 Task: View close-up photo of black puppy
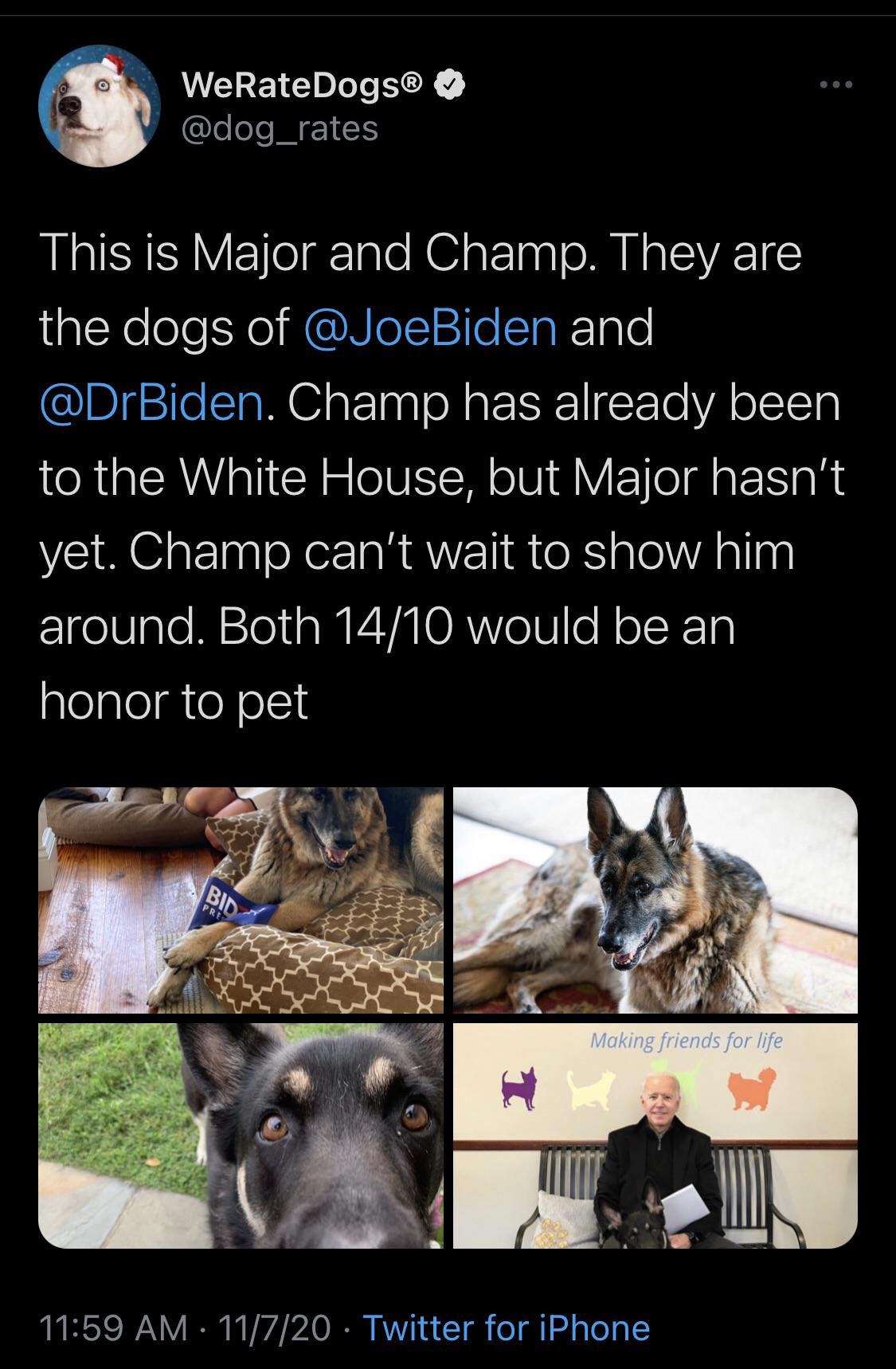click(241, 1136)
